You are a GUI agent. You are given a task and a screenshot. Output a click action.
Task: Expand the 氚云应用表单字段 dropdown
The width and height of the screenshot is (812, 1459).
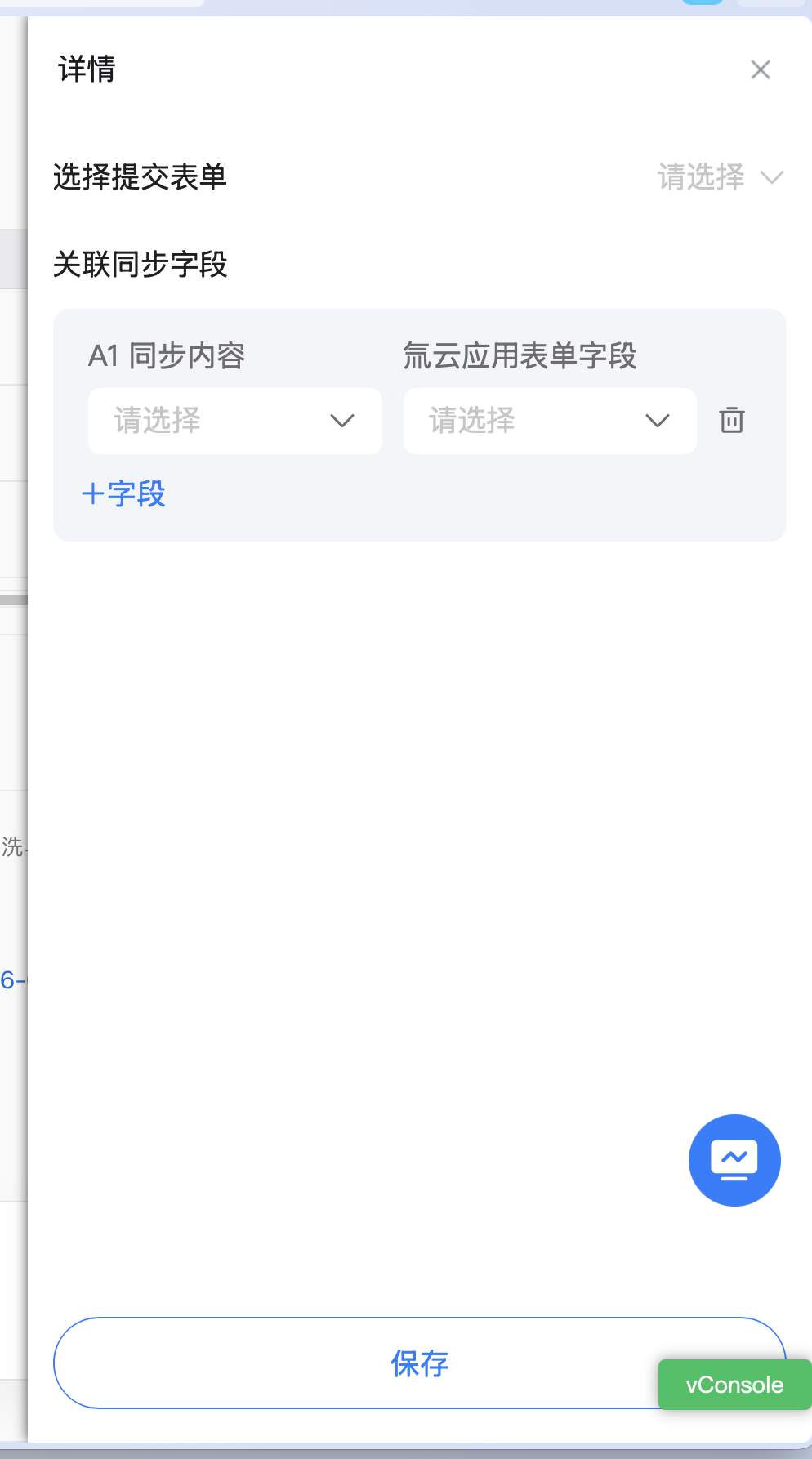pos(550,421)
